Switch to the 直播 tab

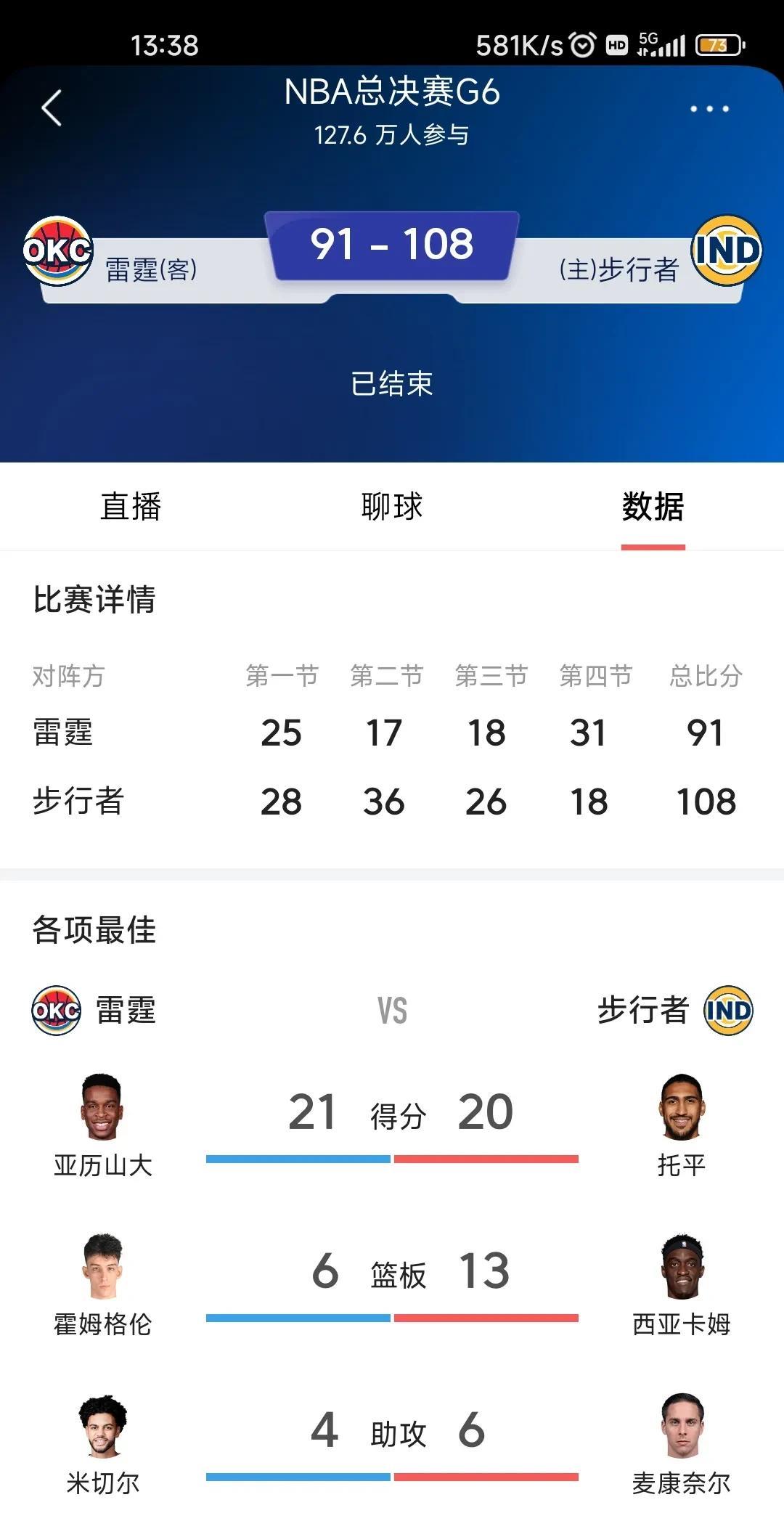pyautogui.click(x=131, y=506)
